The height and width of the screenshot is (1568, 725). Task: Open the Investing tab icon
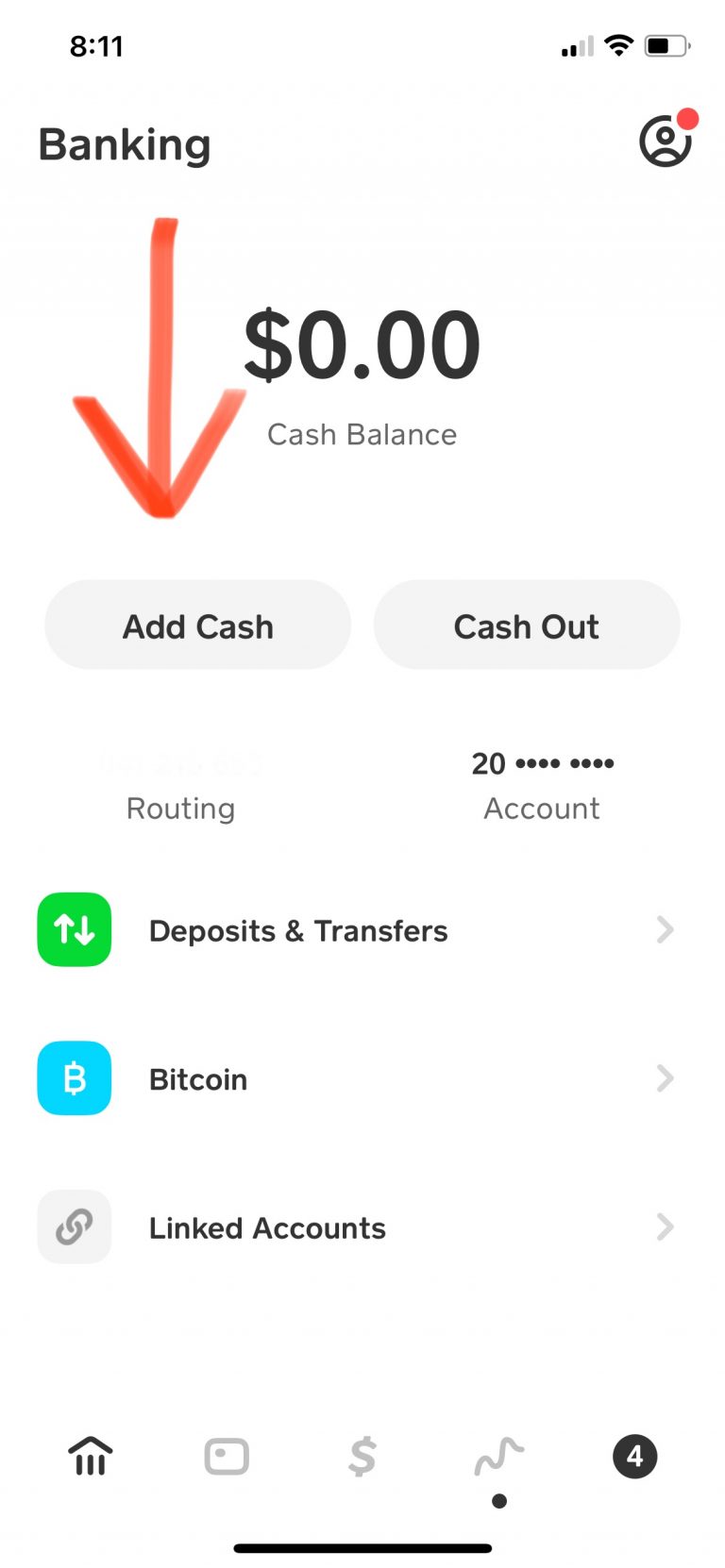(498, 1456)
